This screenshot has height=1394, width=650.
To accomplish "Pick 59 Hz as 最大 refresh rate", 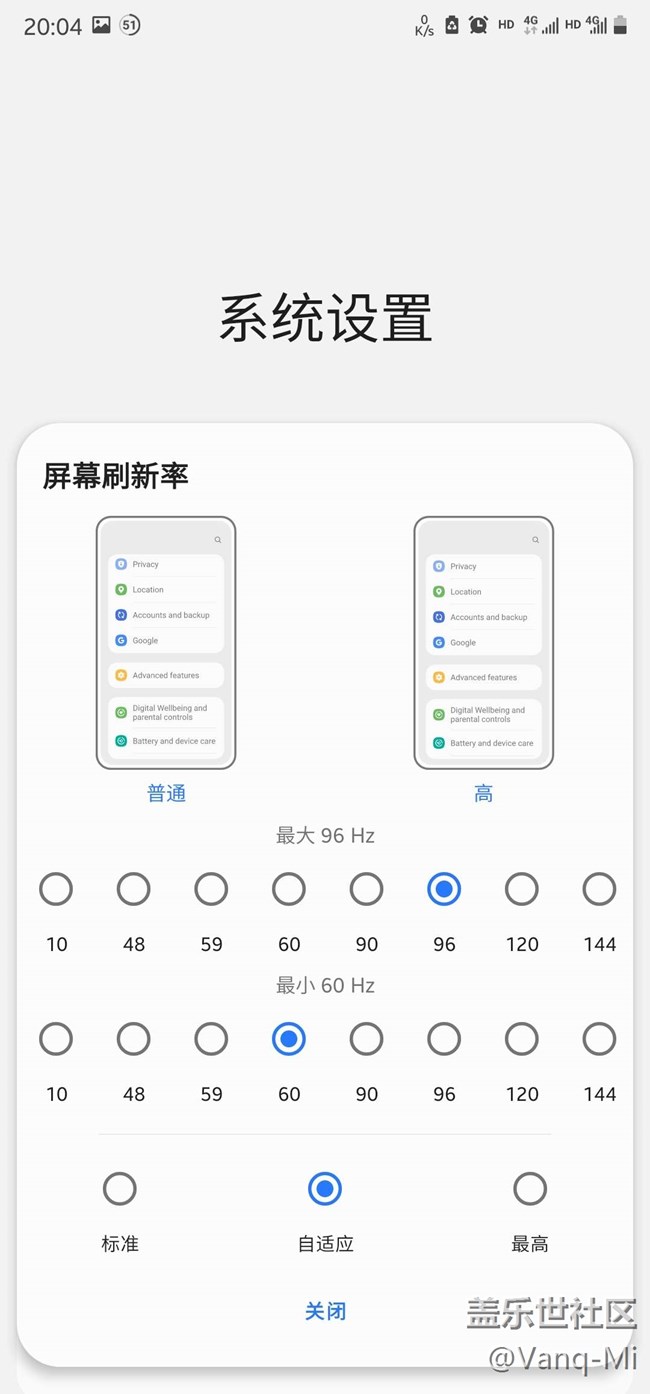I will tap(211, 889).
